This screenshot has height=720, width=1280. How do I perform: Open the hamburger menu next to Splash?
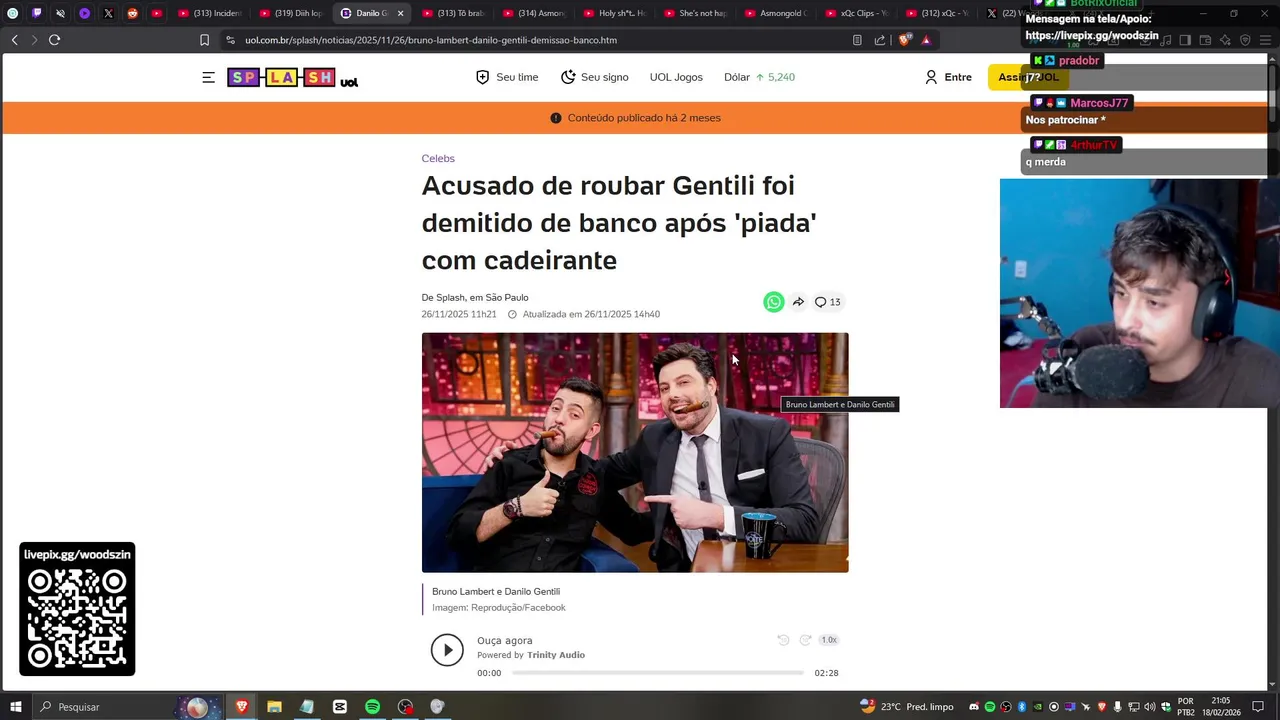pyautogui.click(x=208, y=77)
